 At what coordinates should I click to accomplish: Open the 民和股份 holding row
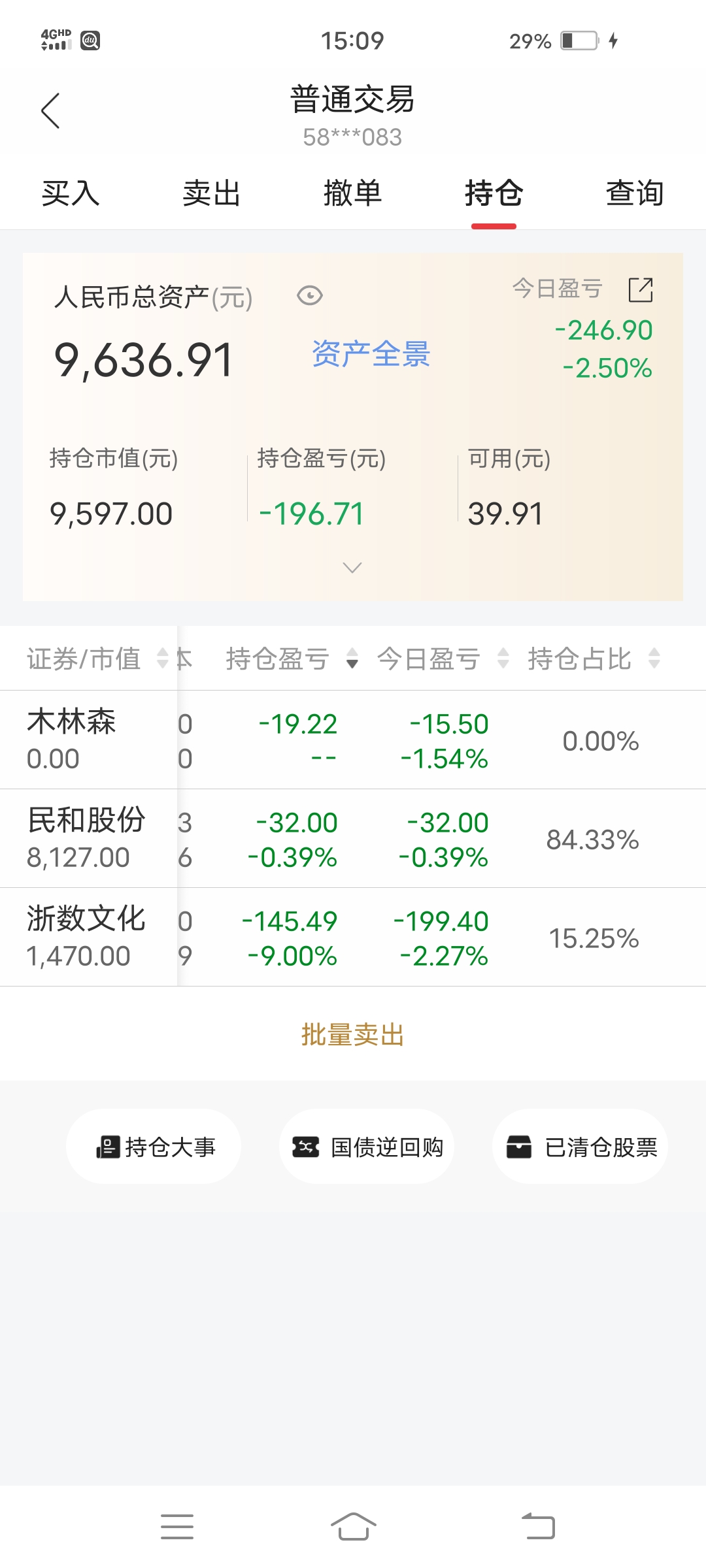[353, 839]
